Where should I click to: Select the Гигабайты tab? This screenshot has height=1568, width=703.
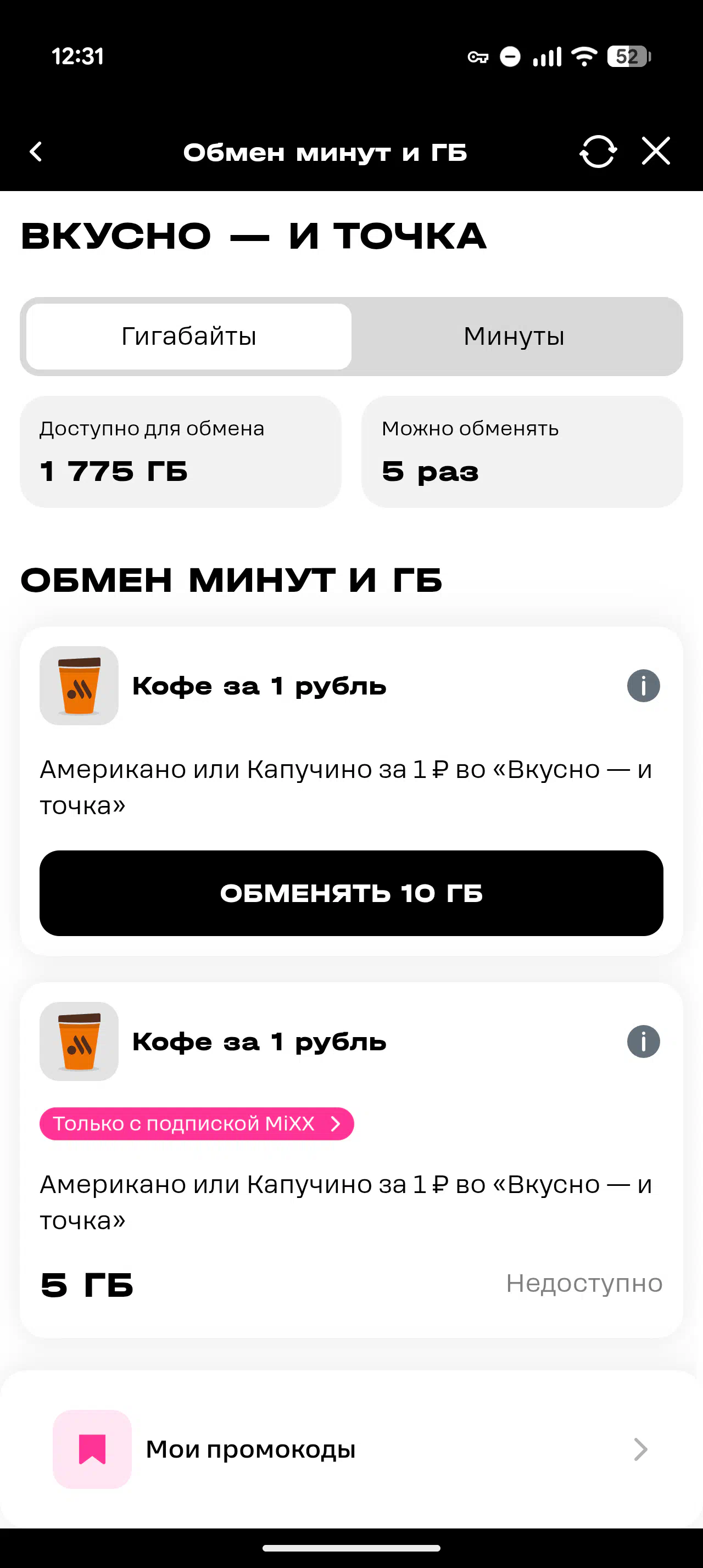pos(189,337)
